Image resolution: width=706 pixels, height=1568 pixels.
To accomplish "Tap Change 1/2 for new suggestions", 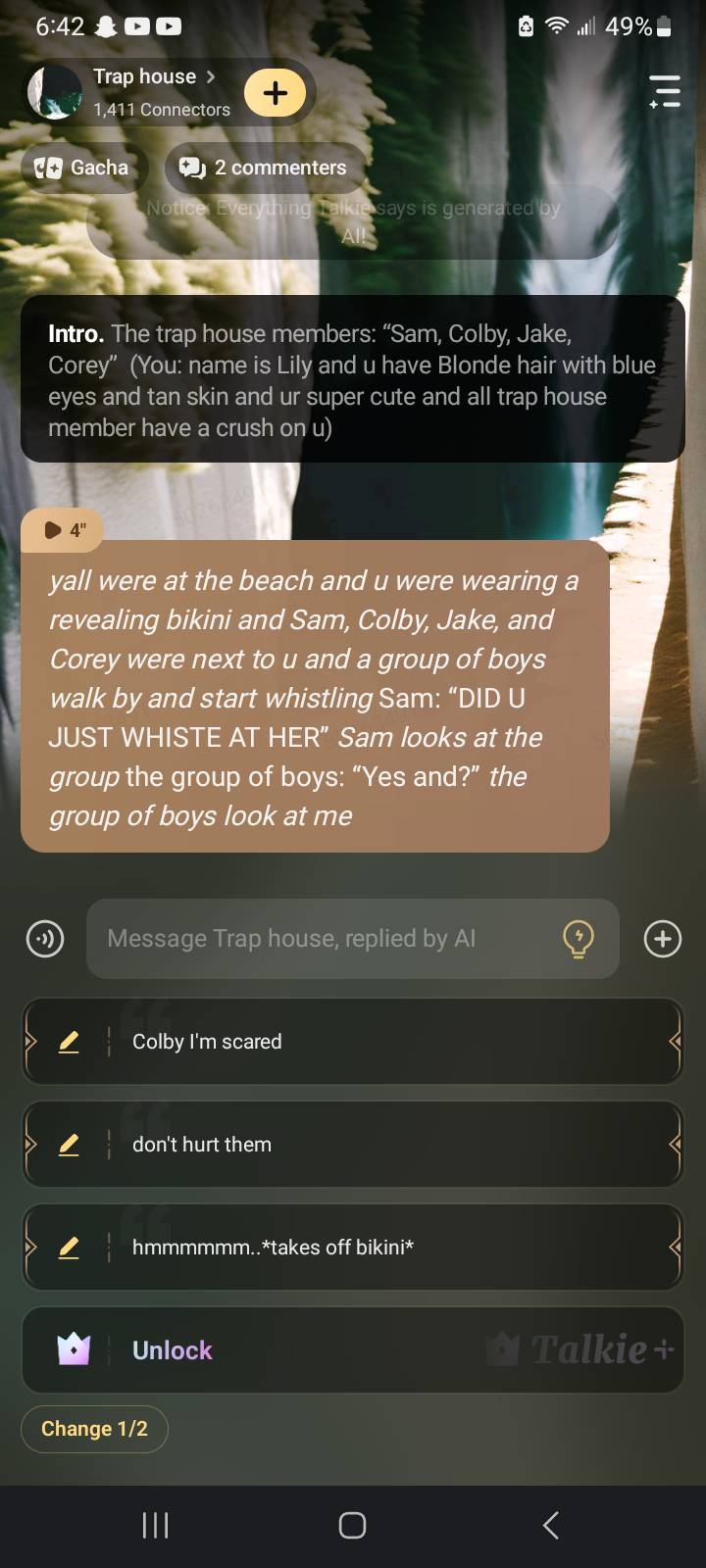I will point(94,1429).
